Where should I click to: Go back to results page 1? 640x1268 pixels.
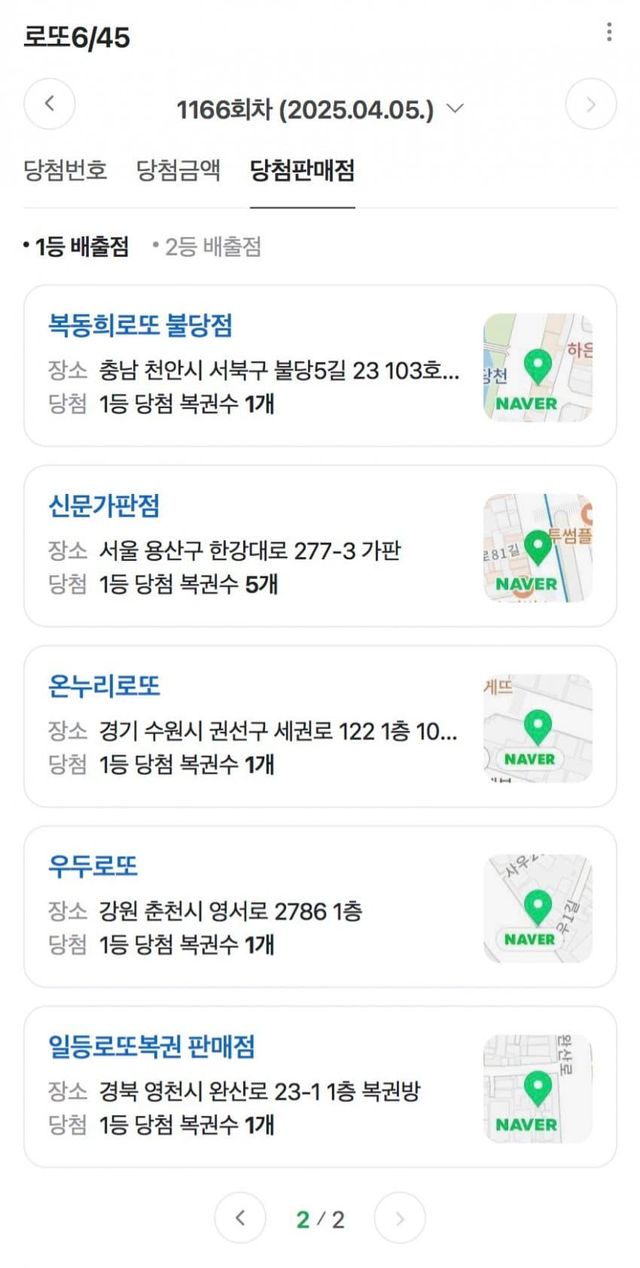click(240, 1218)
